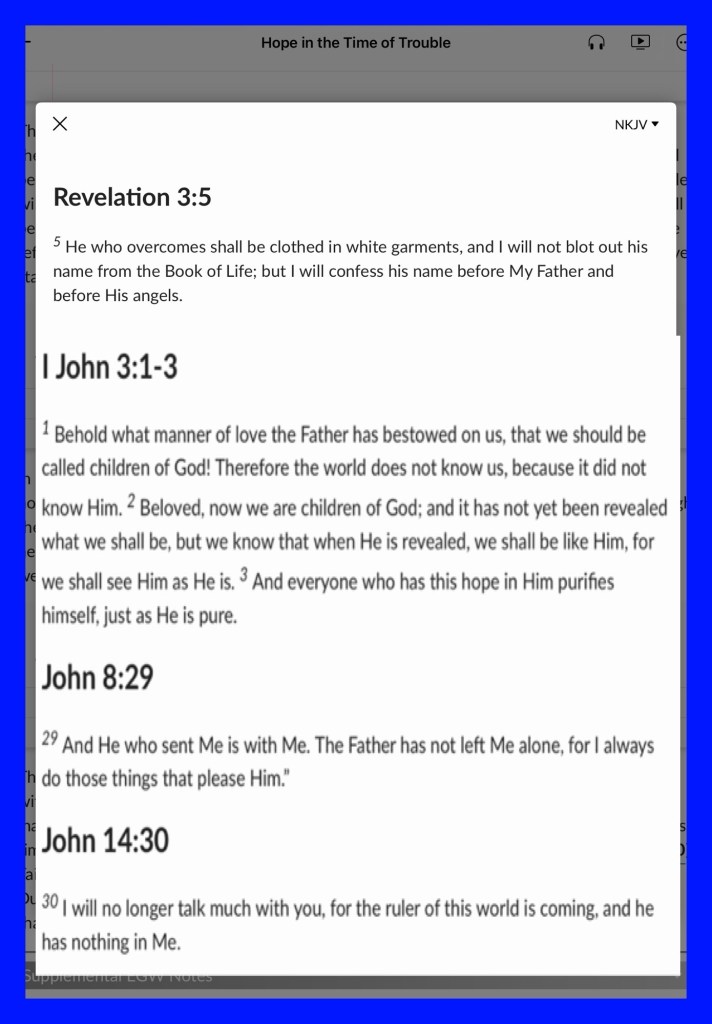Open the video player icon
This screenshot has width=712, height=1024.
point(640,43)
